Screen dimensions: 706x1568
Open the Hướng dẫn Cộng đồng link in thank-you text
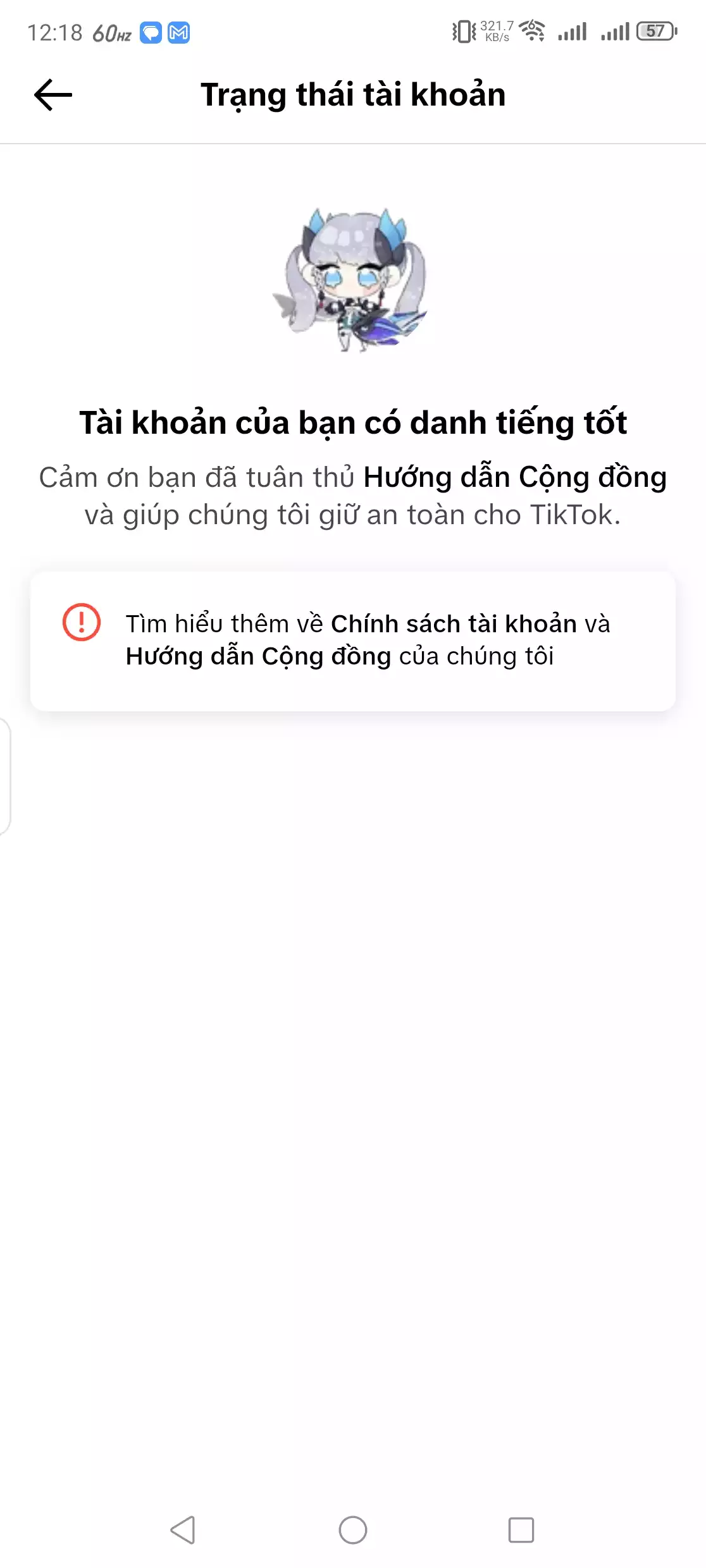point(515,477)
